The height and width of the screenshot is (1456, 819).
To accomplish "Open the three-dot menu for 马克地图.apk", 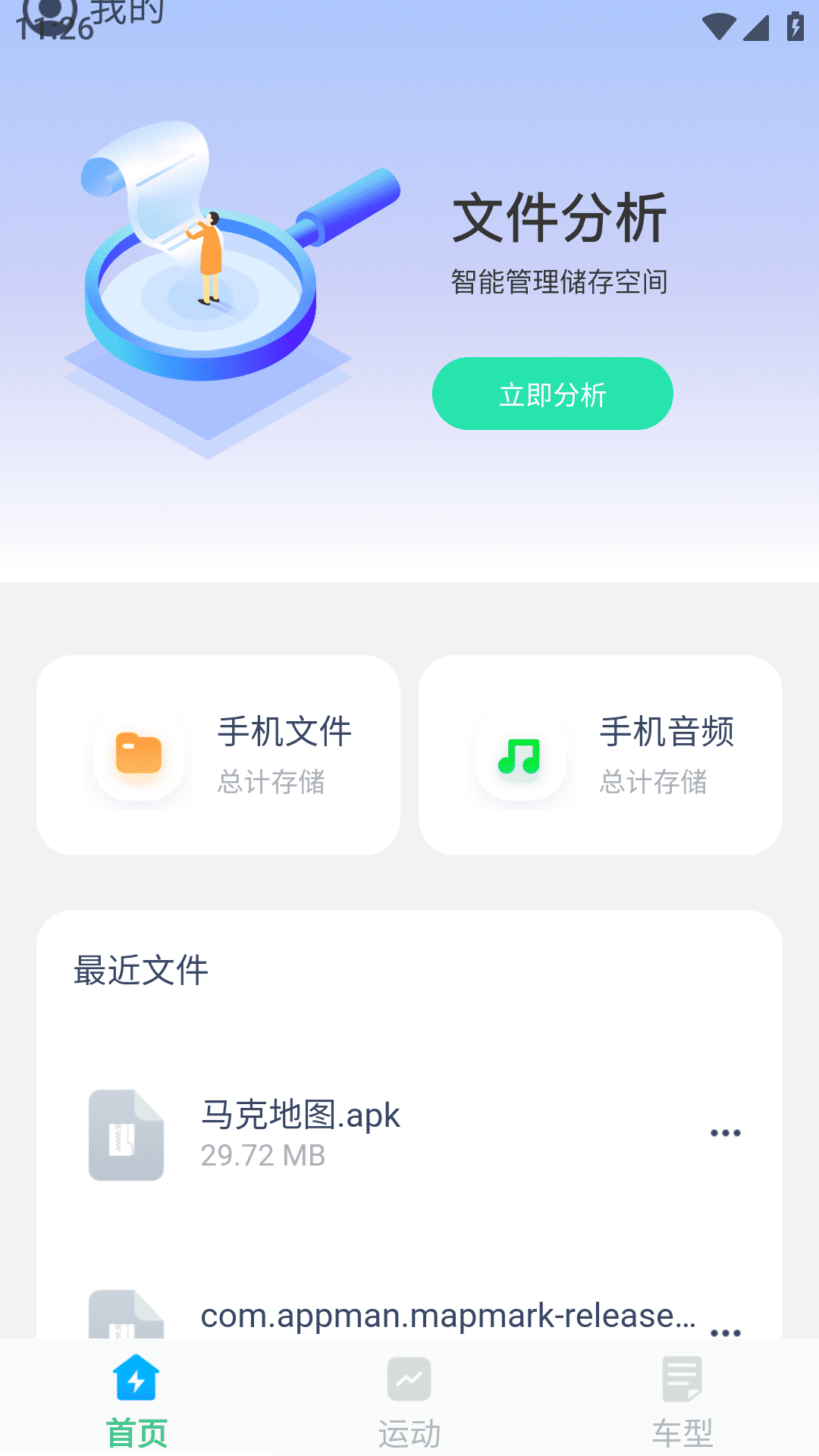I will click(726, 1132).
